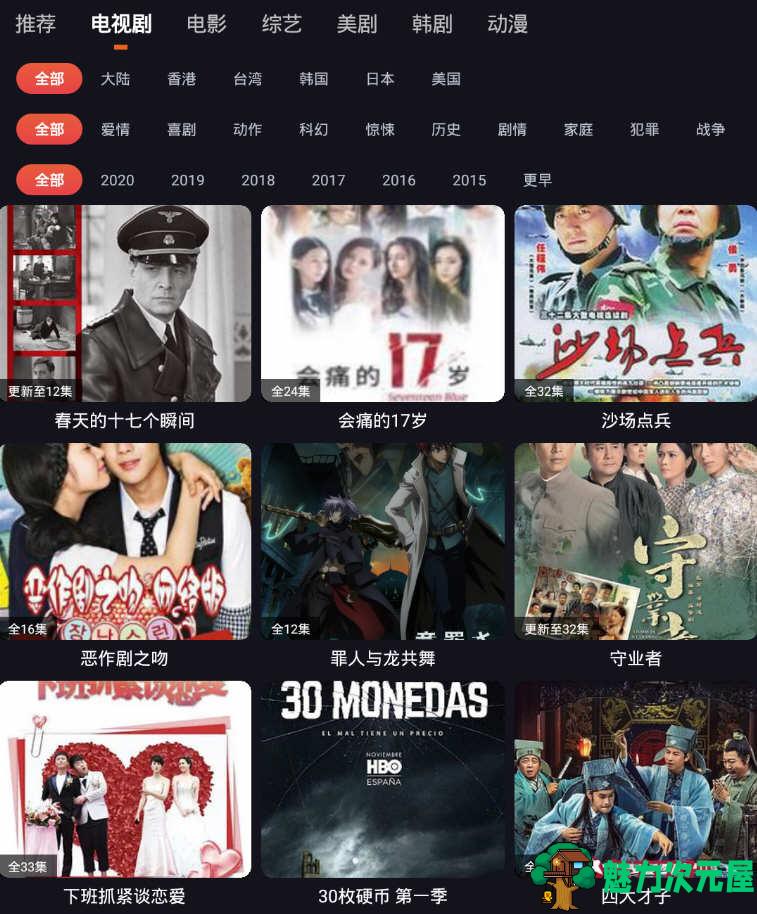The height and width of the screenshot is (914, 757).
Task: Select the 科幻 genre chip
Action: [x=314, y=129]
